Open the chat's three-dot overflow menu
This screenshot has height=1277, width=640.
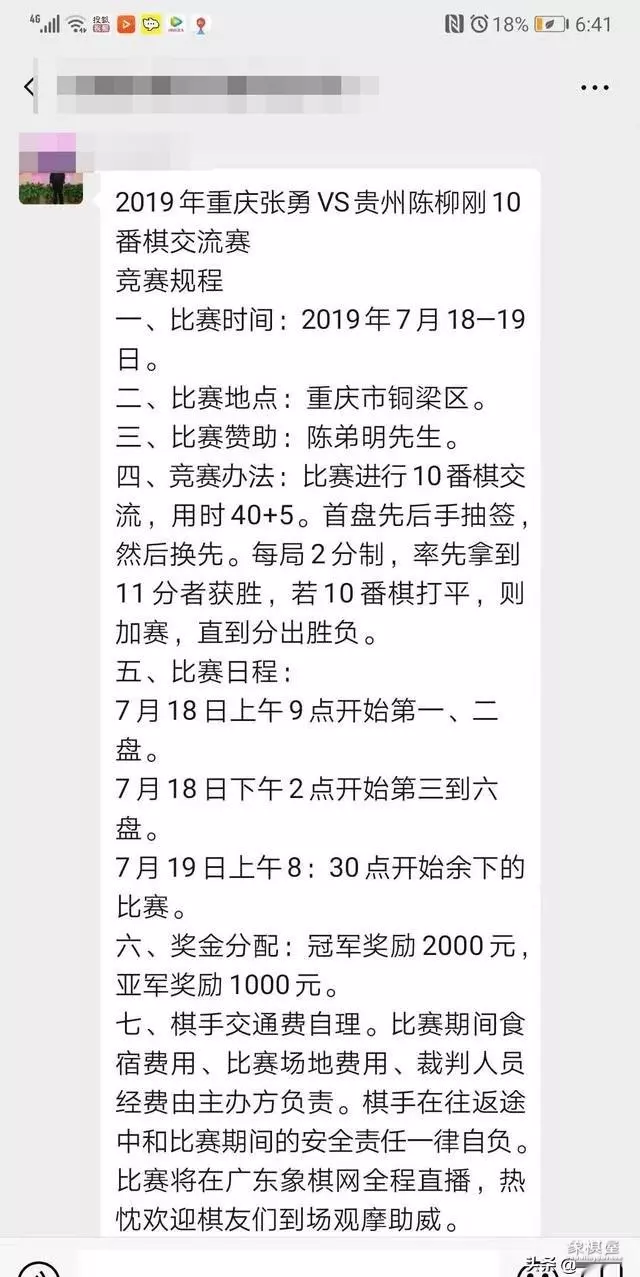[x=594, y=87]
